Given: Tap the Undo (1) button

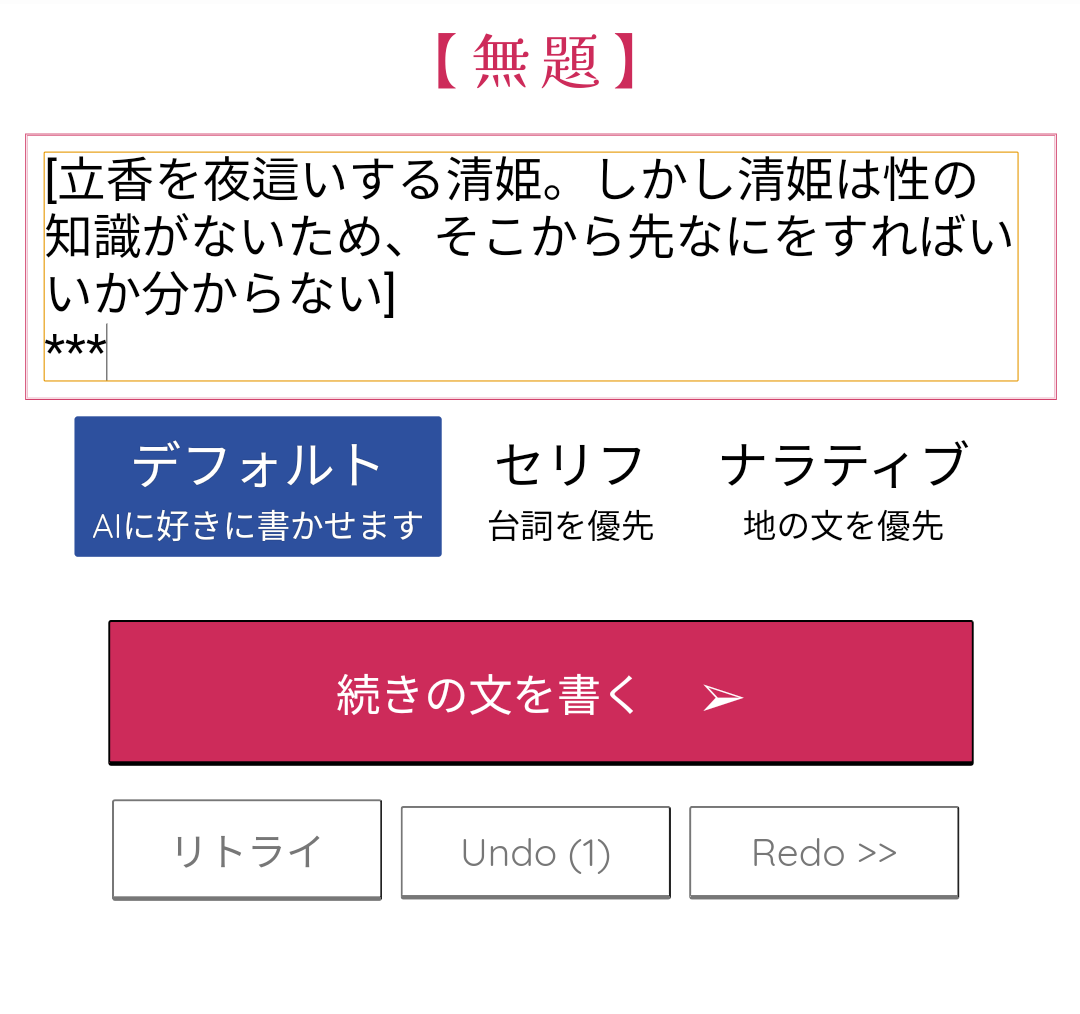Looking at the screenshot, I should 536,852.
